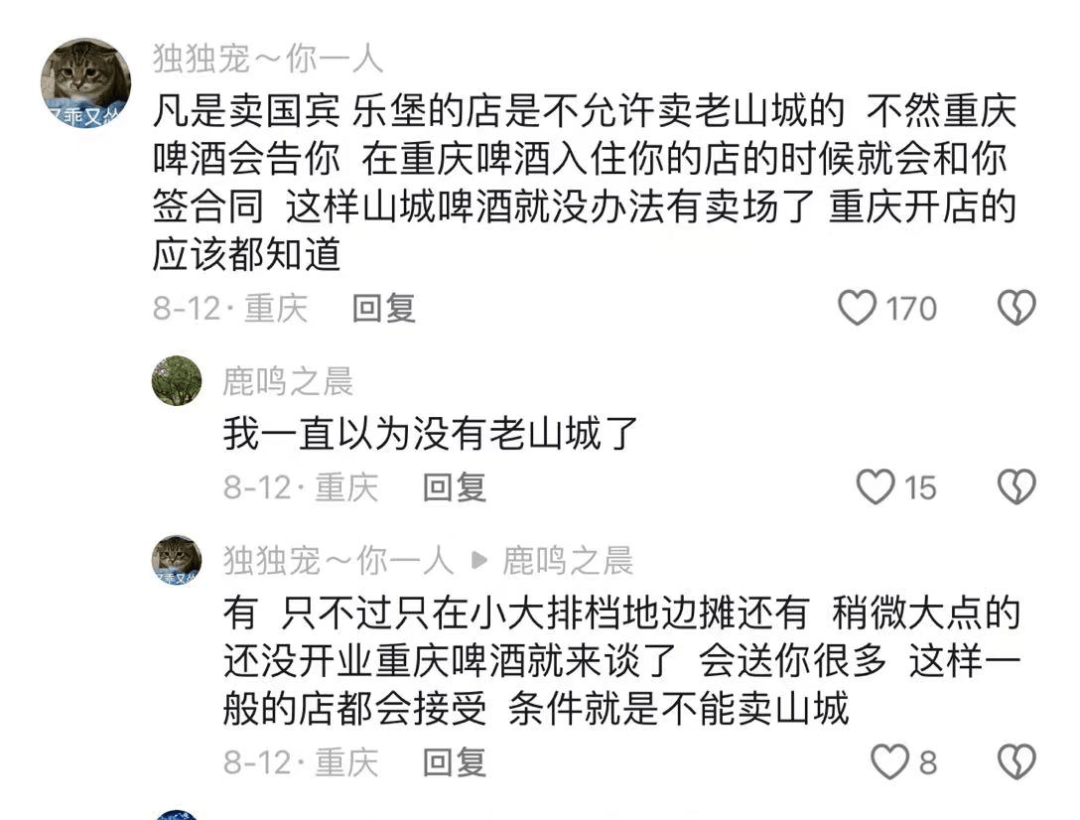Open the username 独独宠～你一人 on top comment
1080x820 pixels.
pos(268,59)
